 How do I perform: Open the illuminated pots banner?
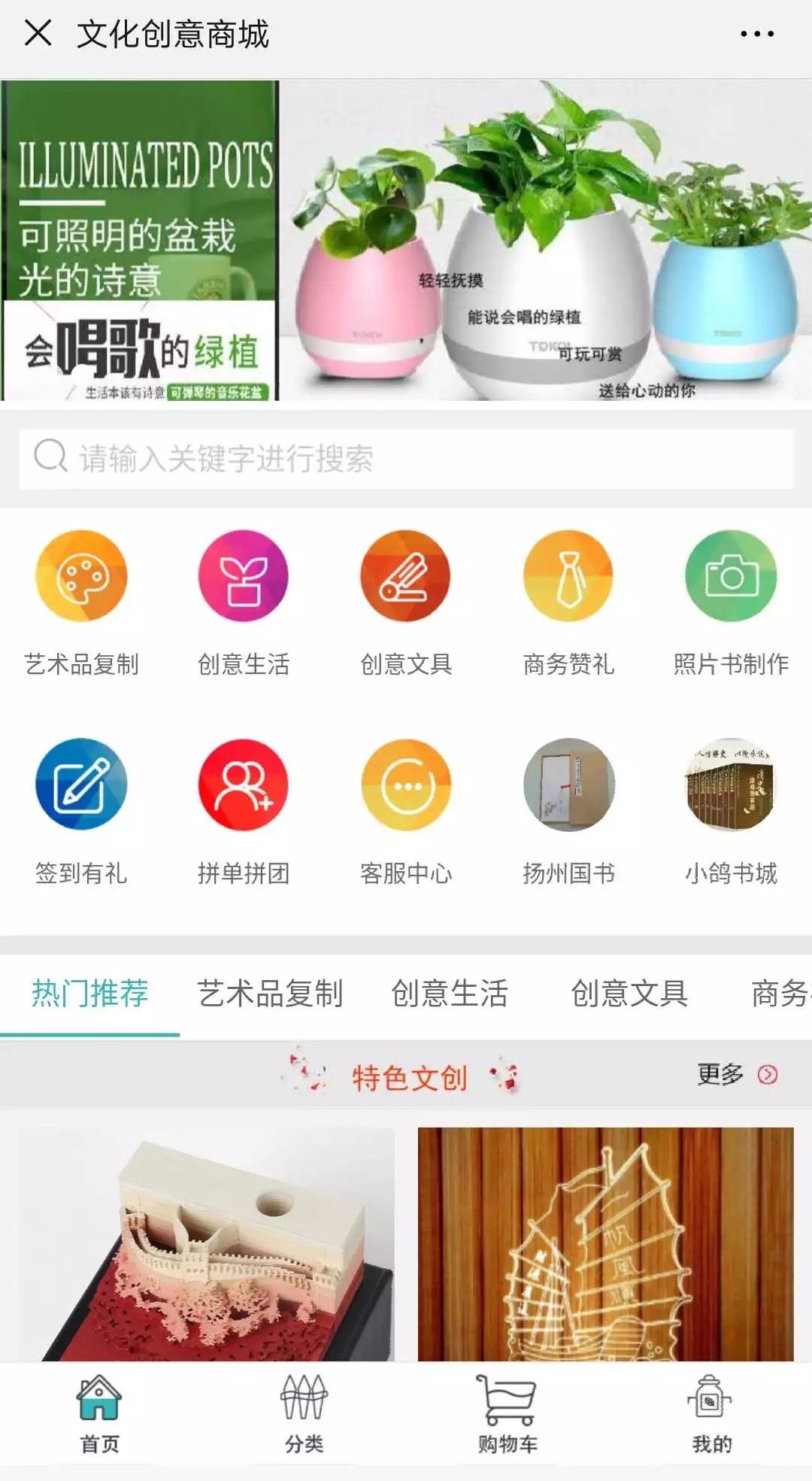click(x=406, y=241)
